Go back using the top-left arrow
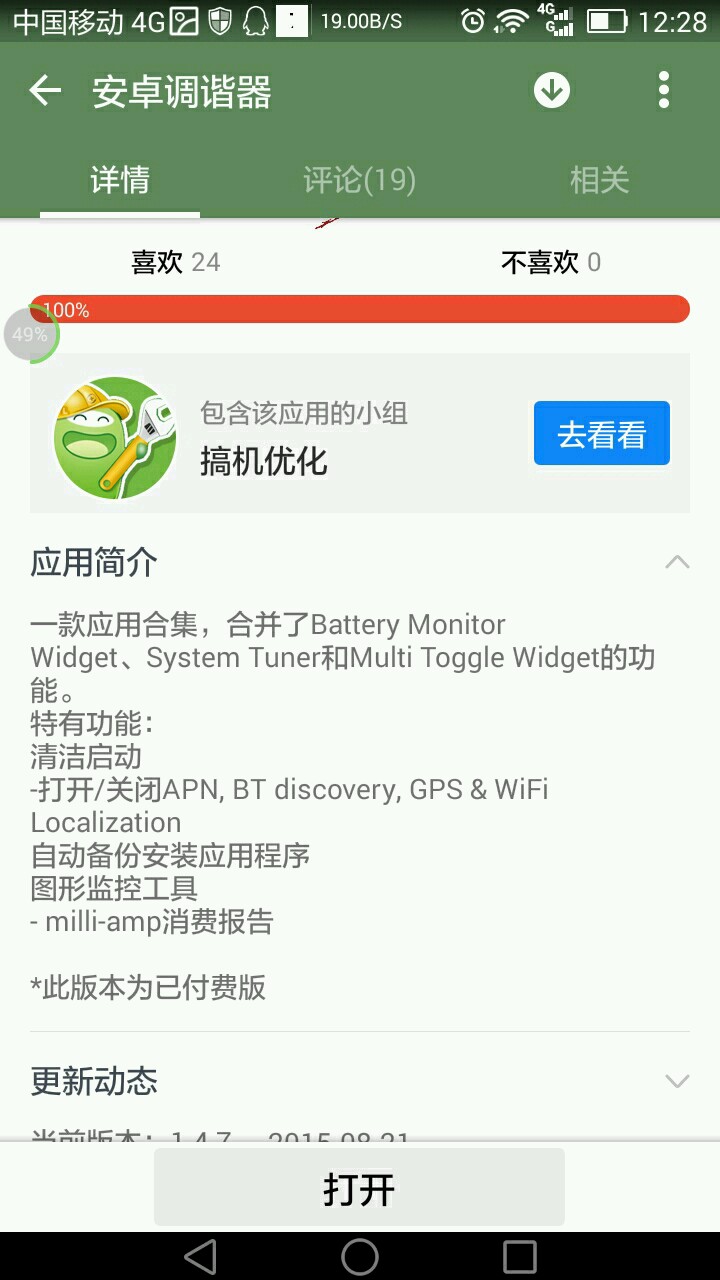 (45, 92)
